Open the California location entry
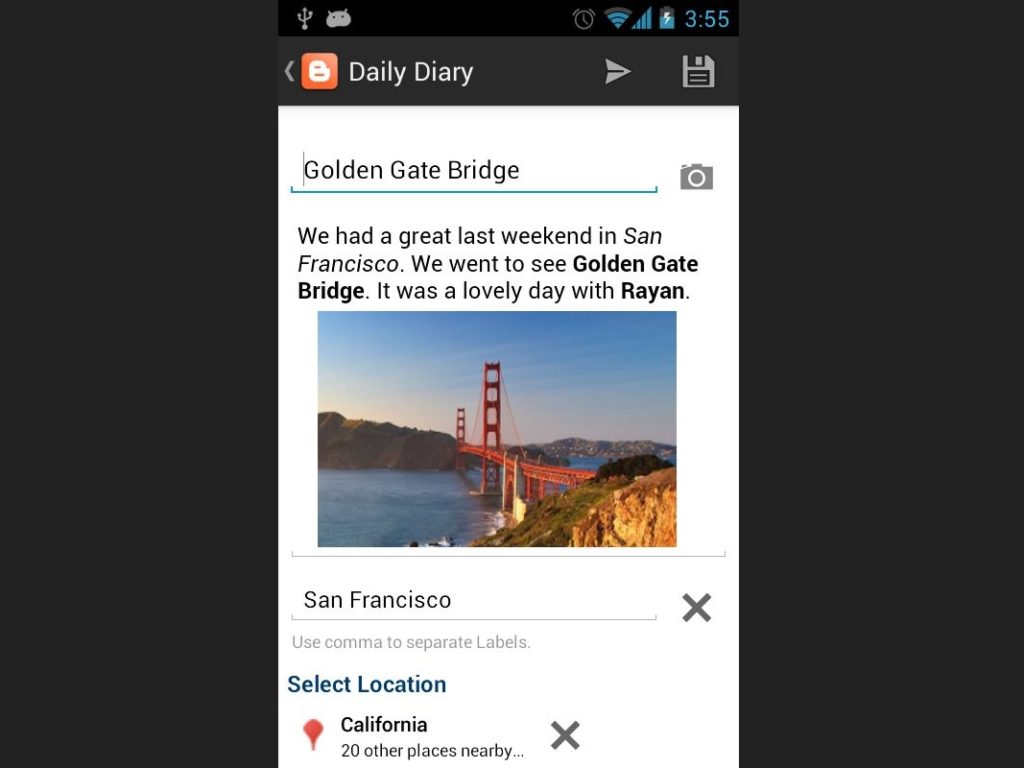 430,736
